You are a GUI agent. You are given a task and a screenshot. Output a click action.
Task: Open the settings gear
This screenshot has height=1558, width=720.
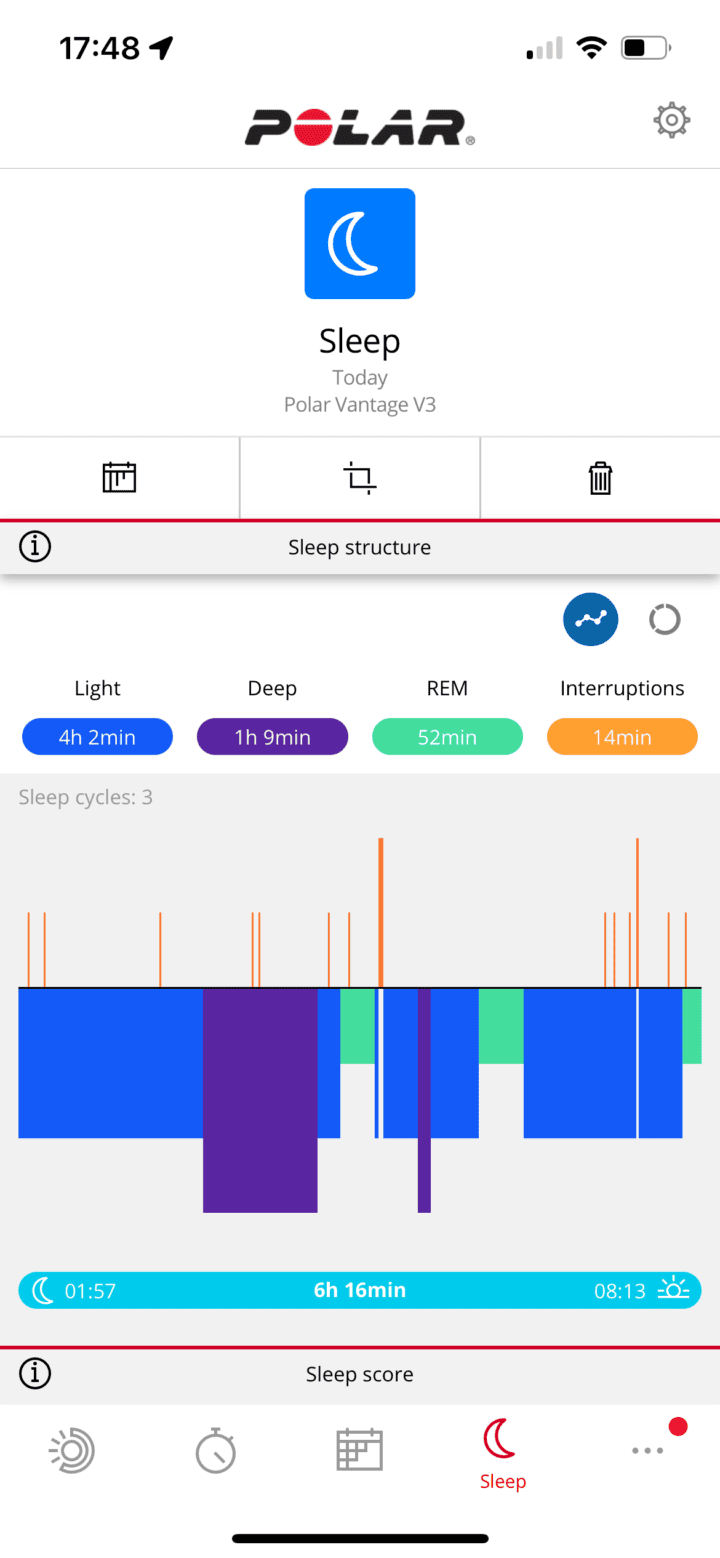[x=671, y=121]
